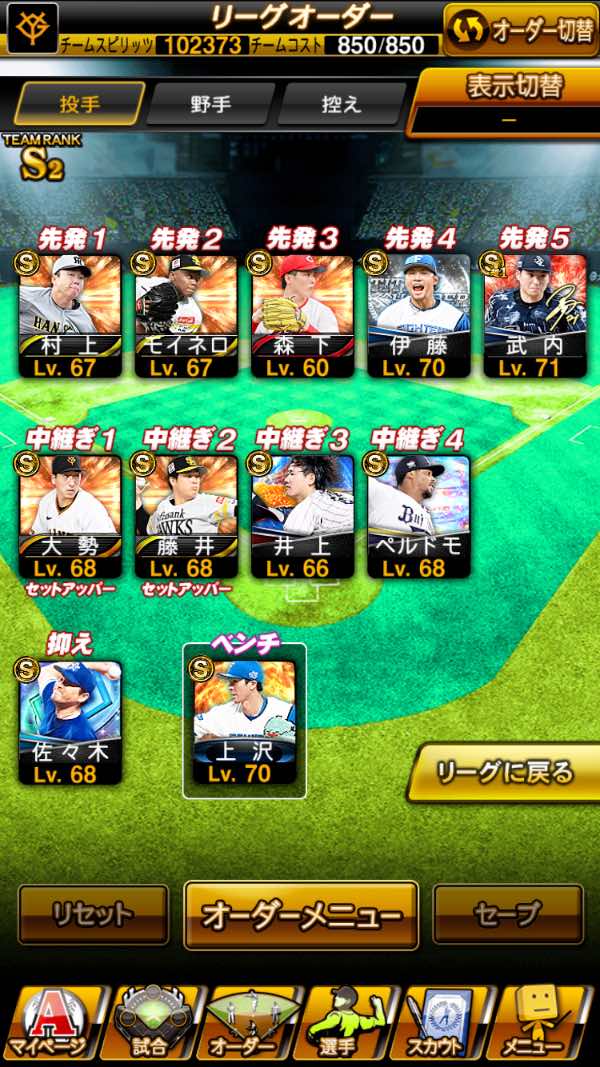Reset the order with リセット
The image size is (600, 1067).
pos(93,914)
